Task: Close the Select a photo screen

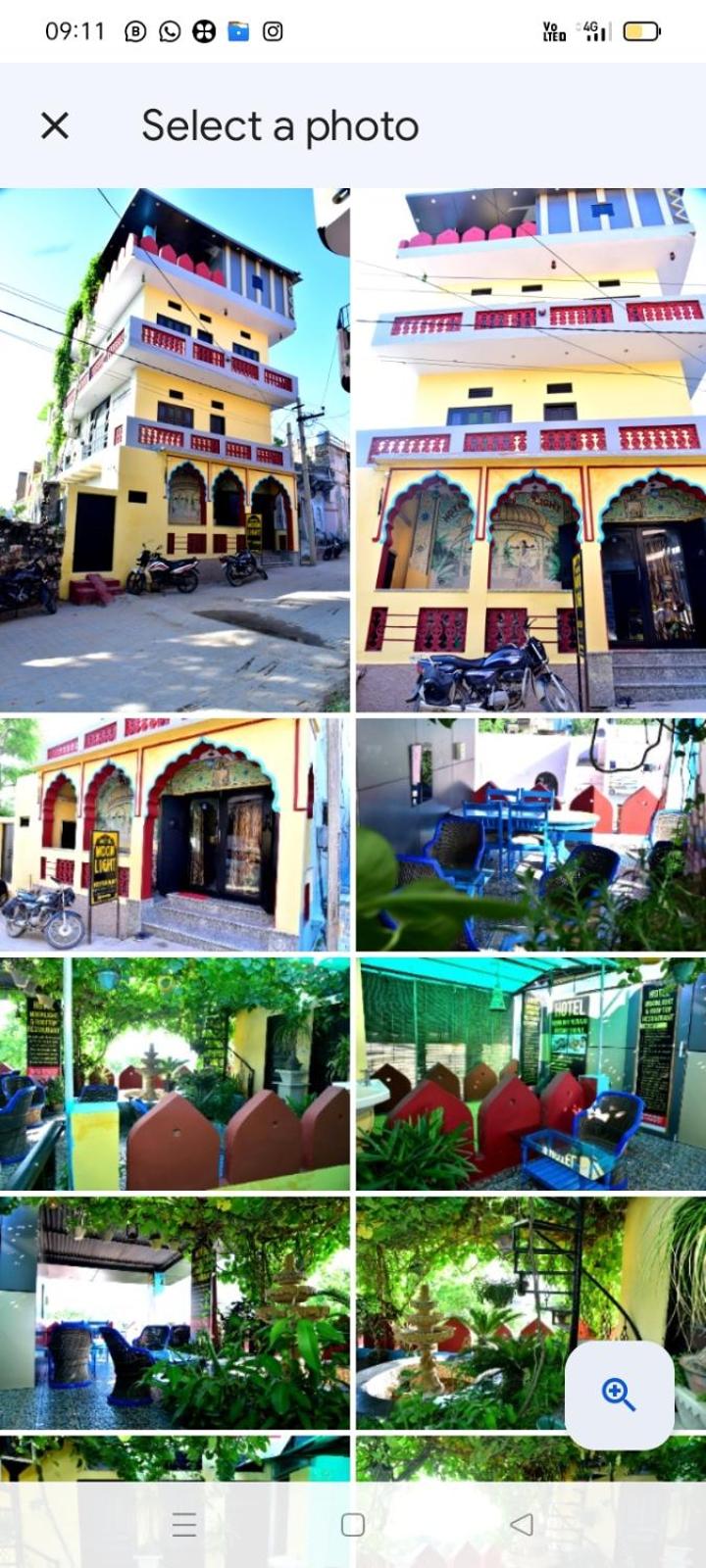Action: click(55, 125)
